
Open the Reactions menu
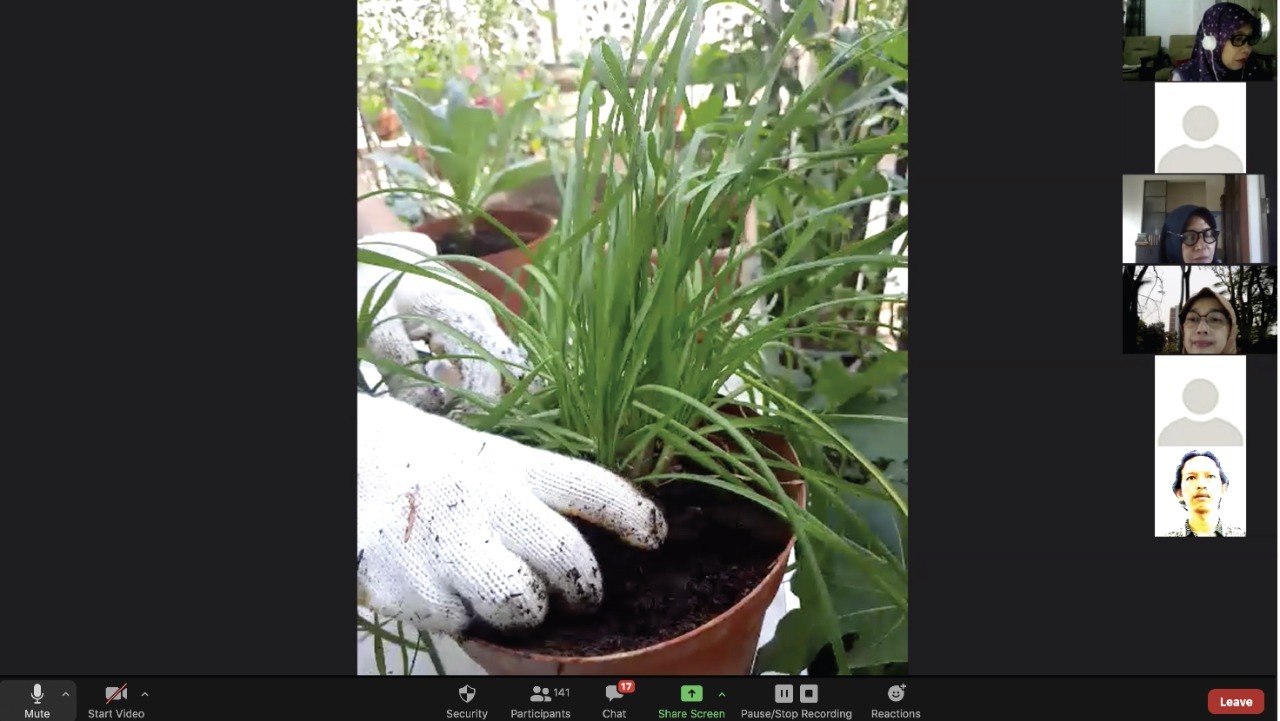[x=895, y=699]
